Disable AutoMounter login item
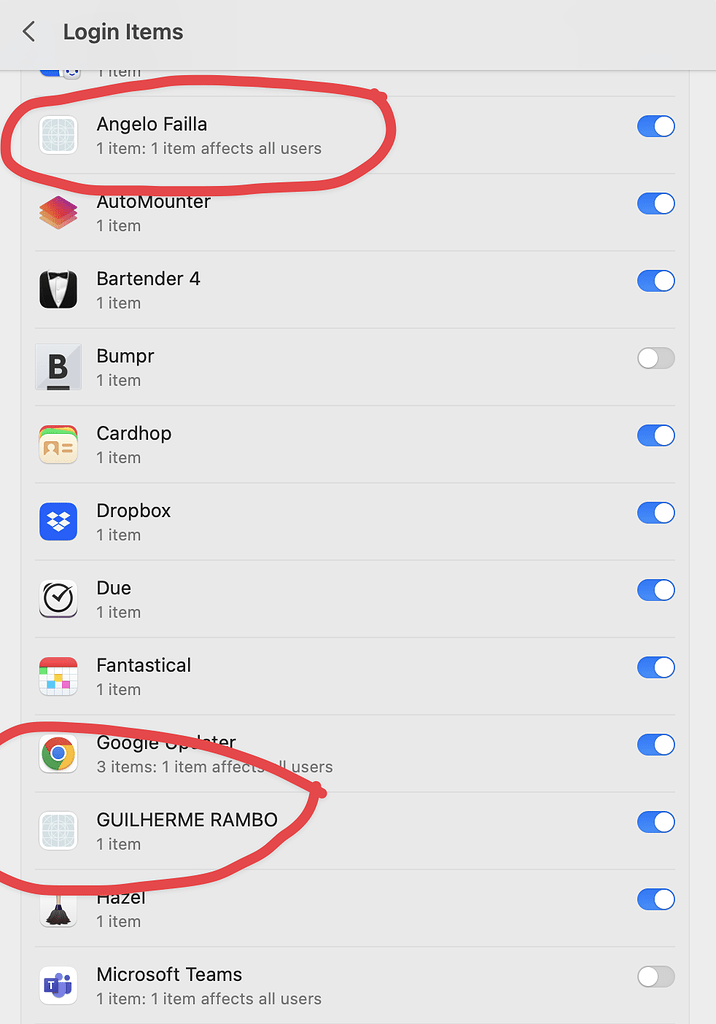Viewport: 716px width, 1024px height. (x=655, y=203)
